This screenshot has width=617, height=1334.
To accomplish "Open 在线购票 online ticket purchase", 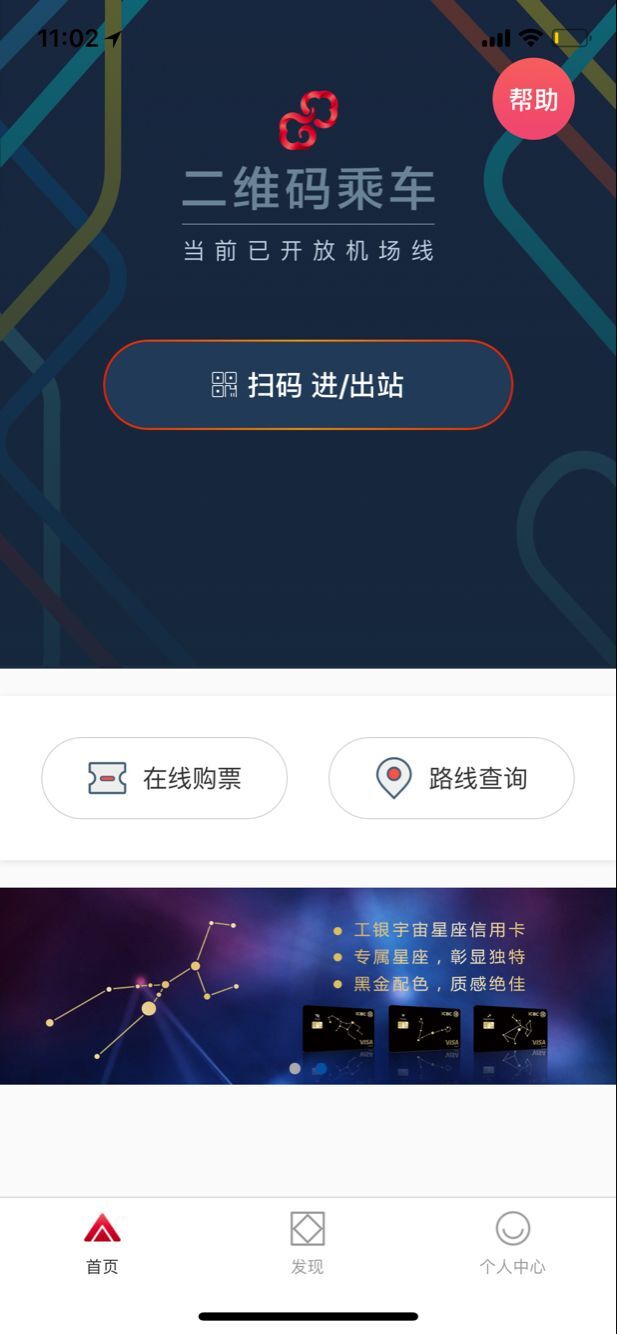I will 164,778.
